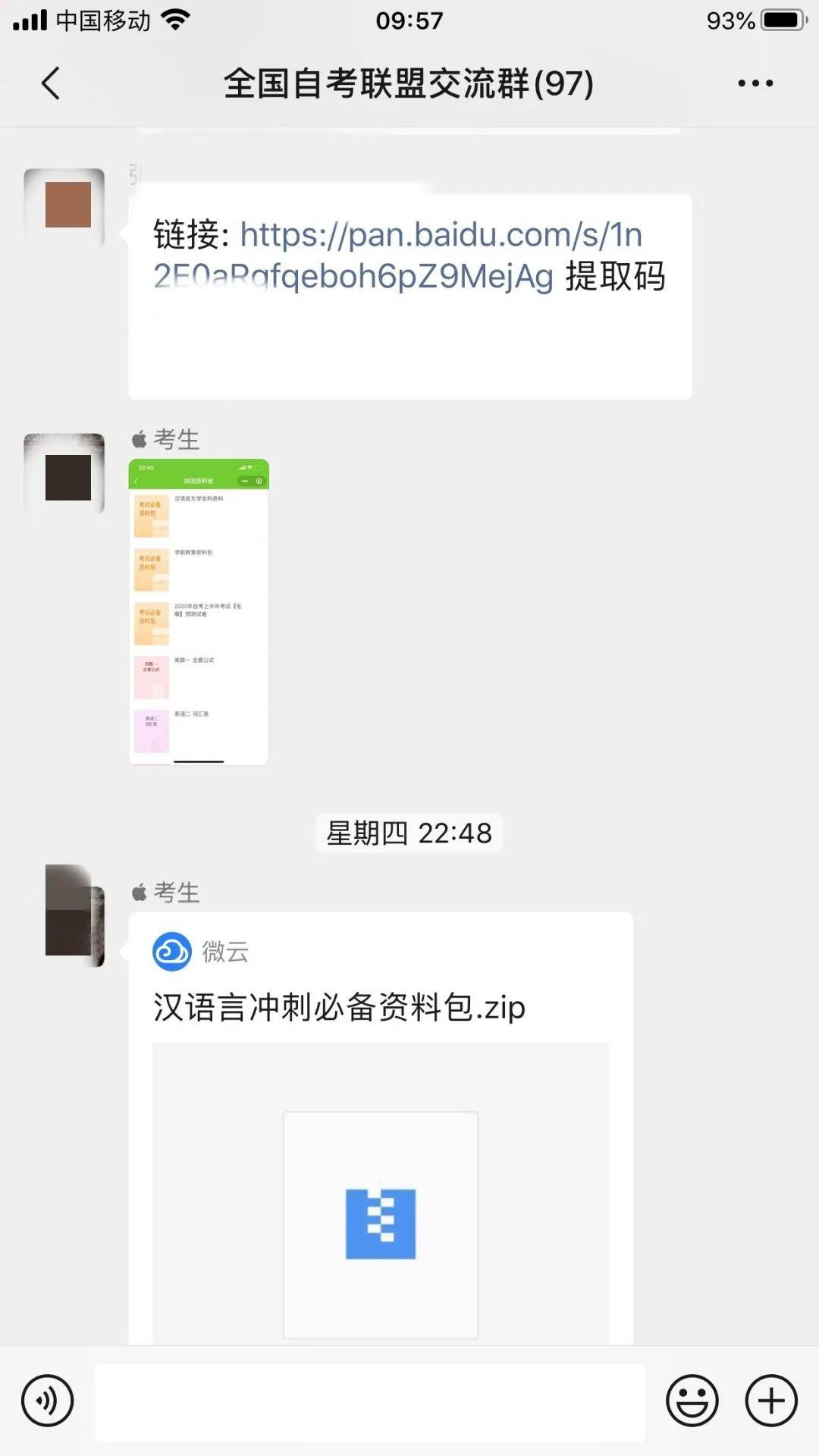Tap the chat title 全国自考联盟交流群(97)
This screenshot has height=1456, width=819.
(x=408, y=83)
